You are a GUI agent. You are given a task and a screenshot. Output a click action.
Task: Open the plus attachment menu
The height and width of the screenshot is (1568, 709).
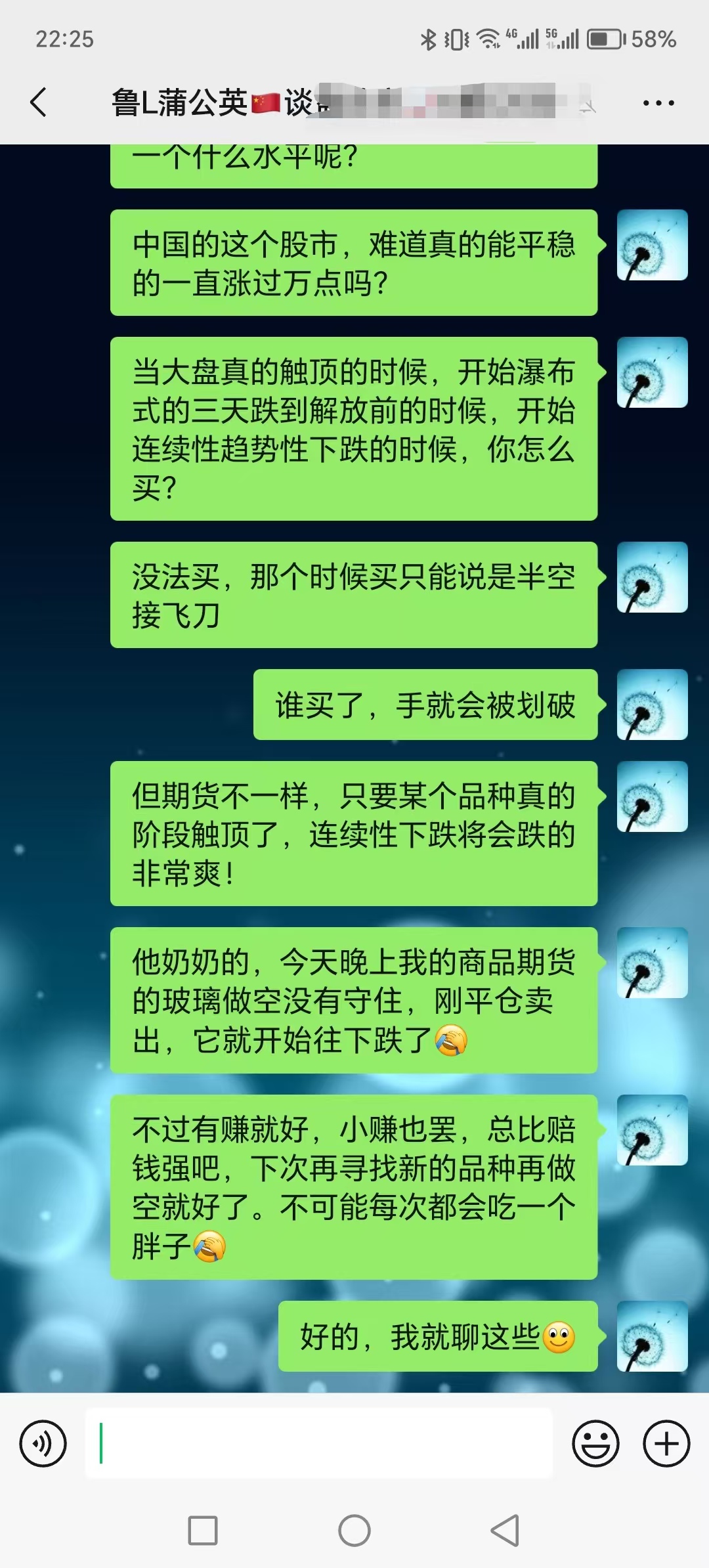[x=666, y=1444]
